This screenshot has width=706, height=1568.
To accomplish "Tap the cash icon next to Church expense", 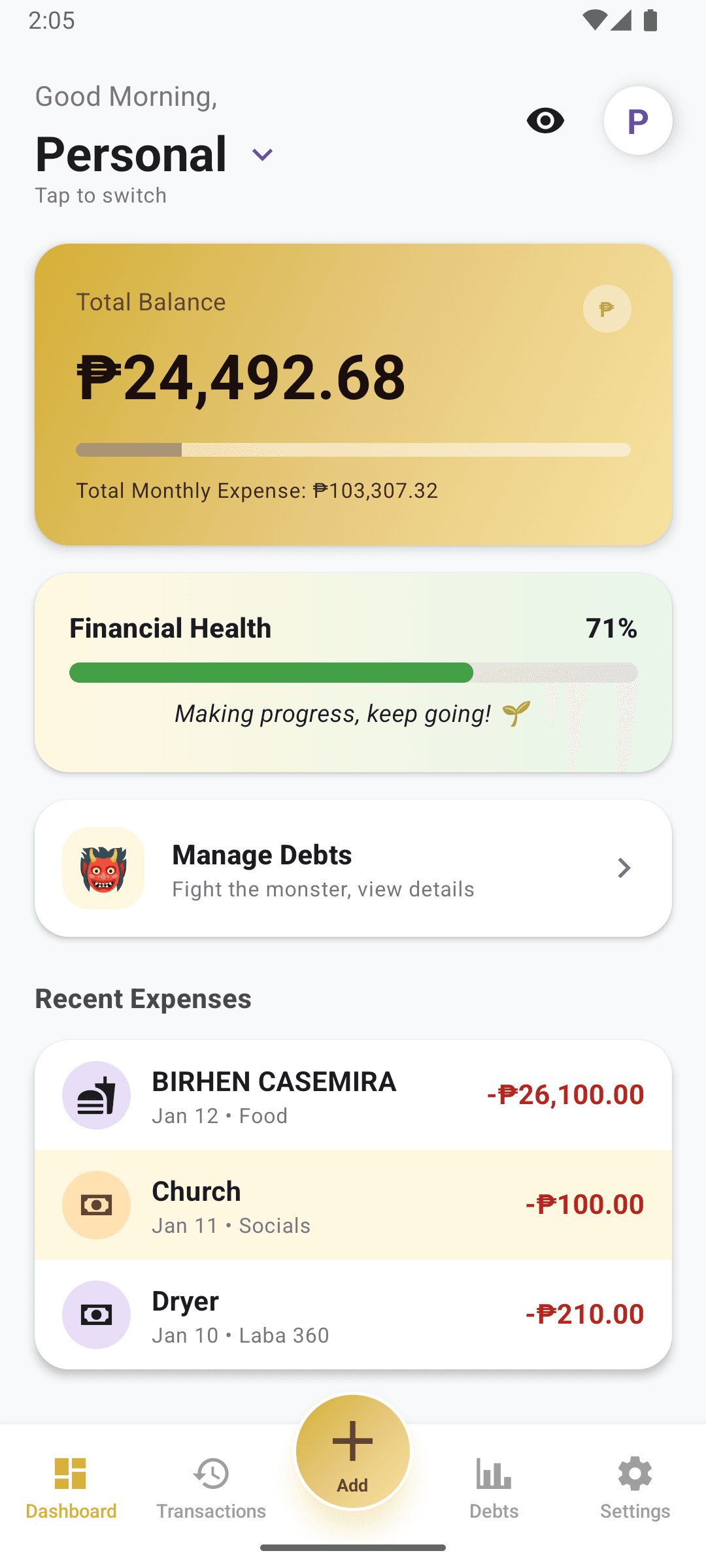I will (x=96, y=1205).
